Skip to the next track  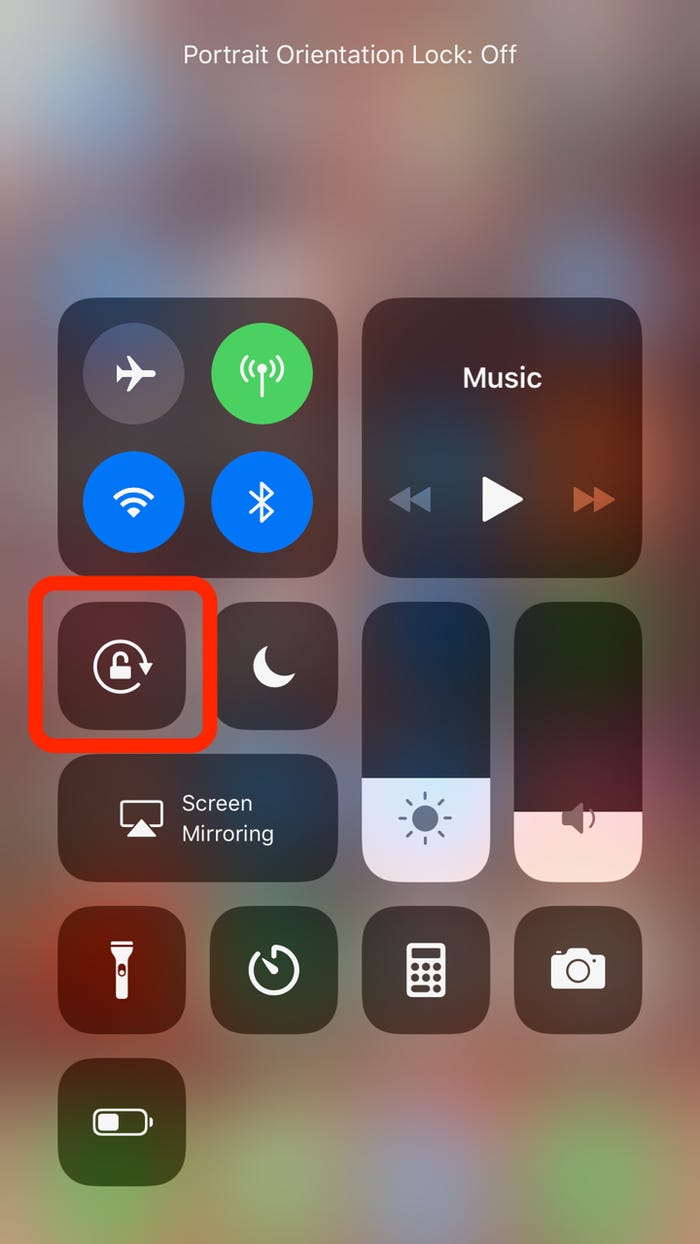point(594,499)
